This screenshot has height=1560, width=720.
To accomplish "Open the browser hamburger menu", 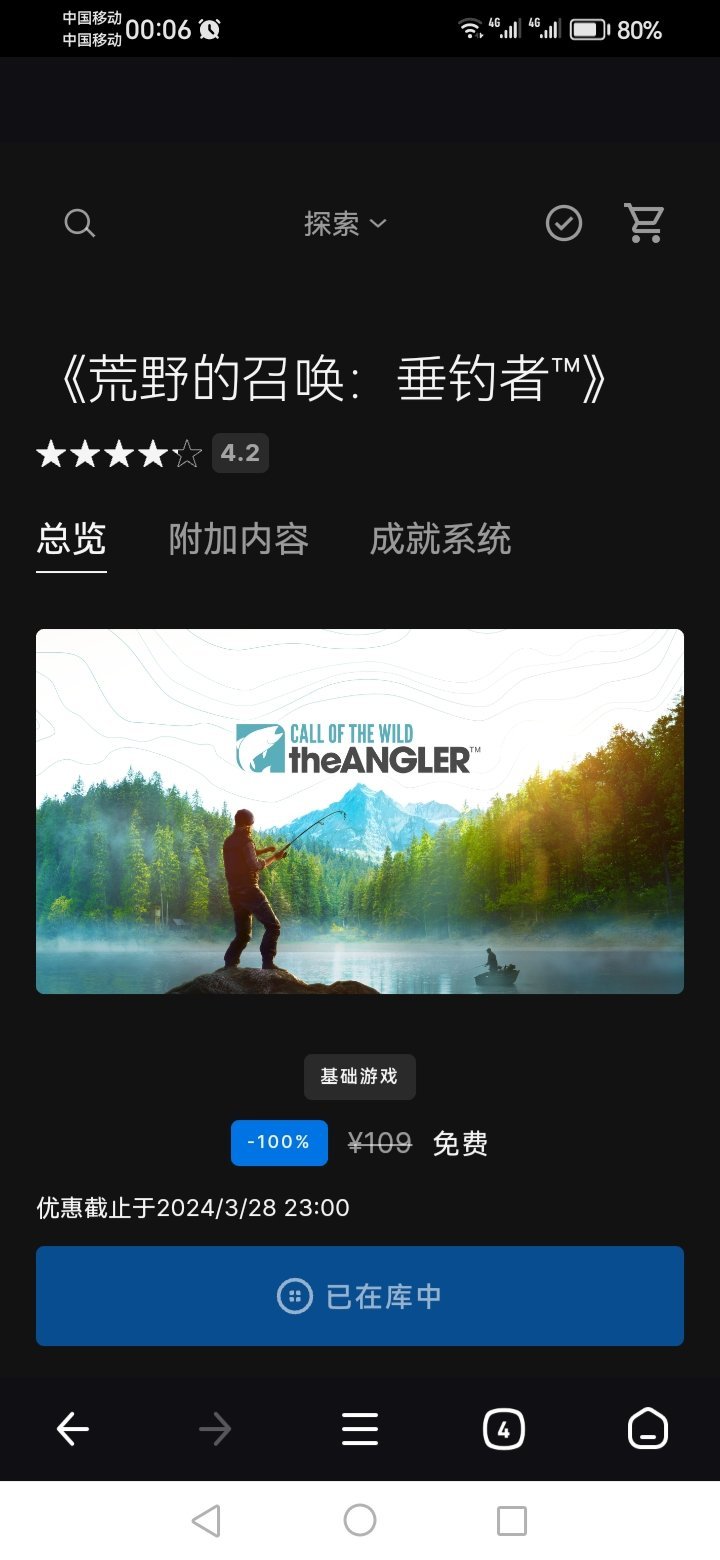I will (360, 1430).
